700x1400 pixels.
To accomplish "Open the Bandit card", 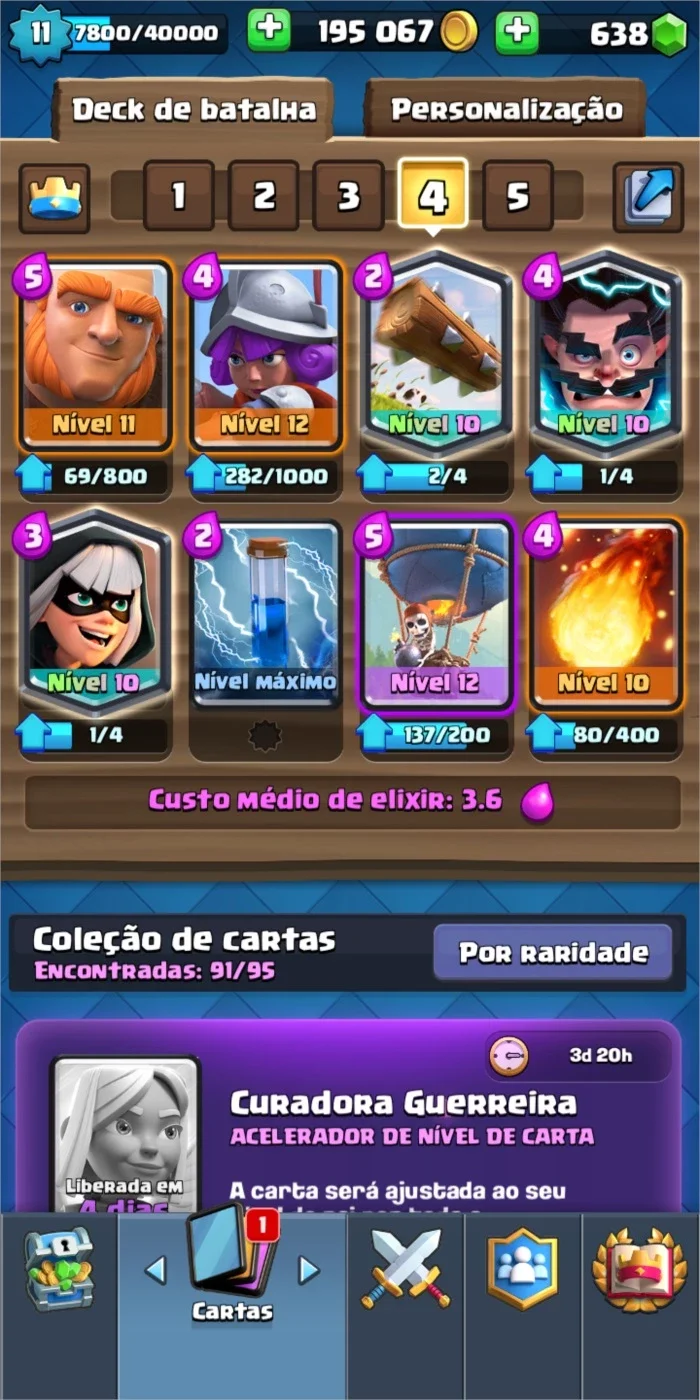I will pyautogui.click(x=94, y=613).
